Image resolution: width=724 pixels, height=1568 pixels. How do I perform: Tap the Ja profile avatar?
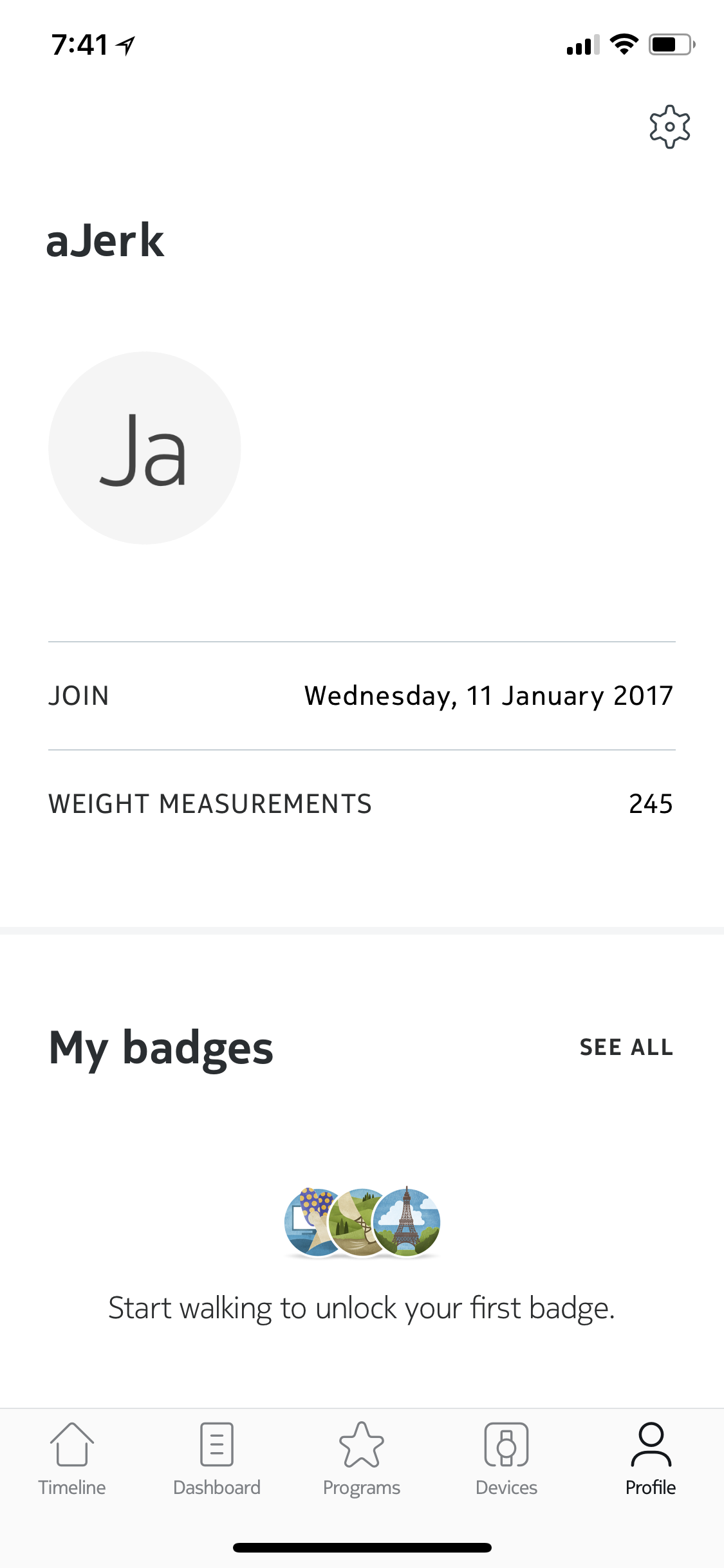145,448
